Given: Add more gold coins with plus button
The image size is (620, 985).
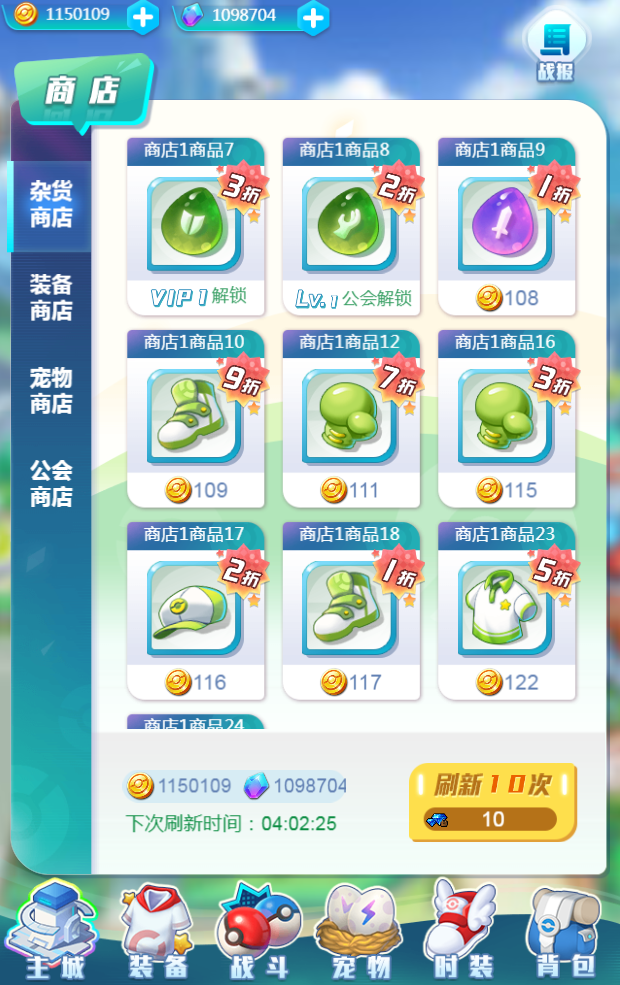Looking at the screenshot, I should (143, 16).
